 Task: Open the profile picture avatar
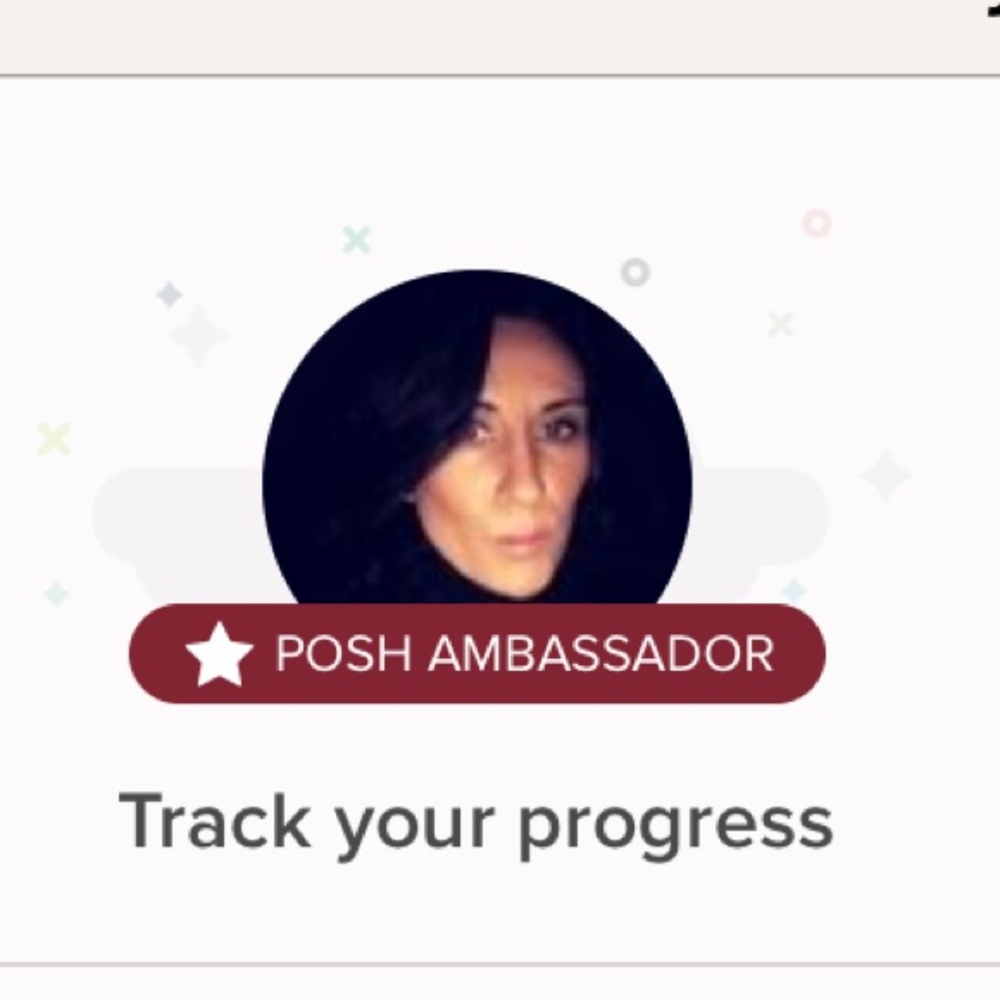click(x=477, y=440)
